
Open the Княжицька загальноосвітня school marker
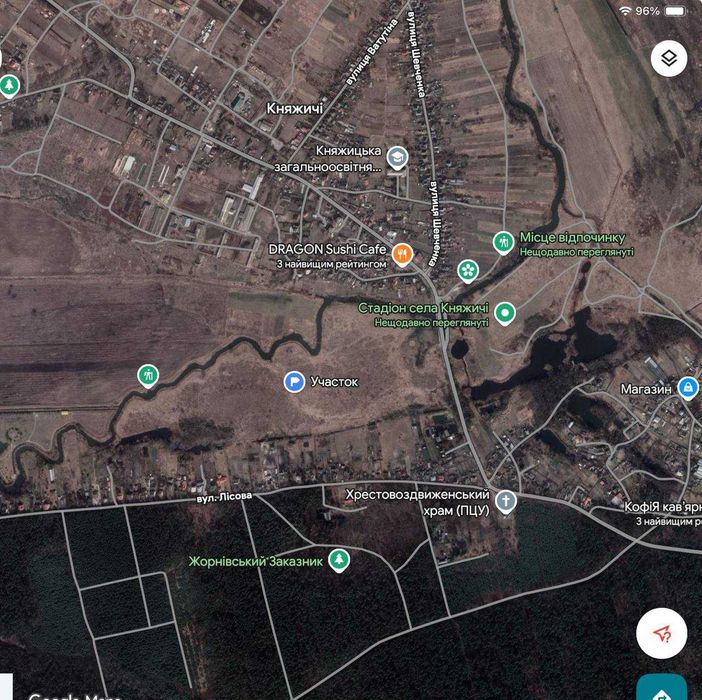[x=397, y=157]
